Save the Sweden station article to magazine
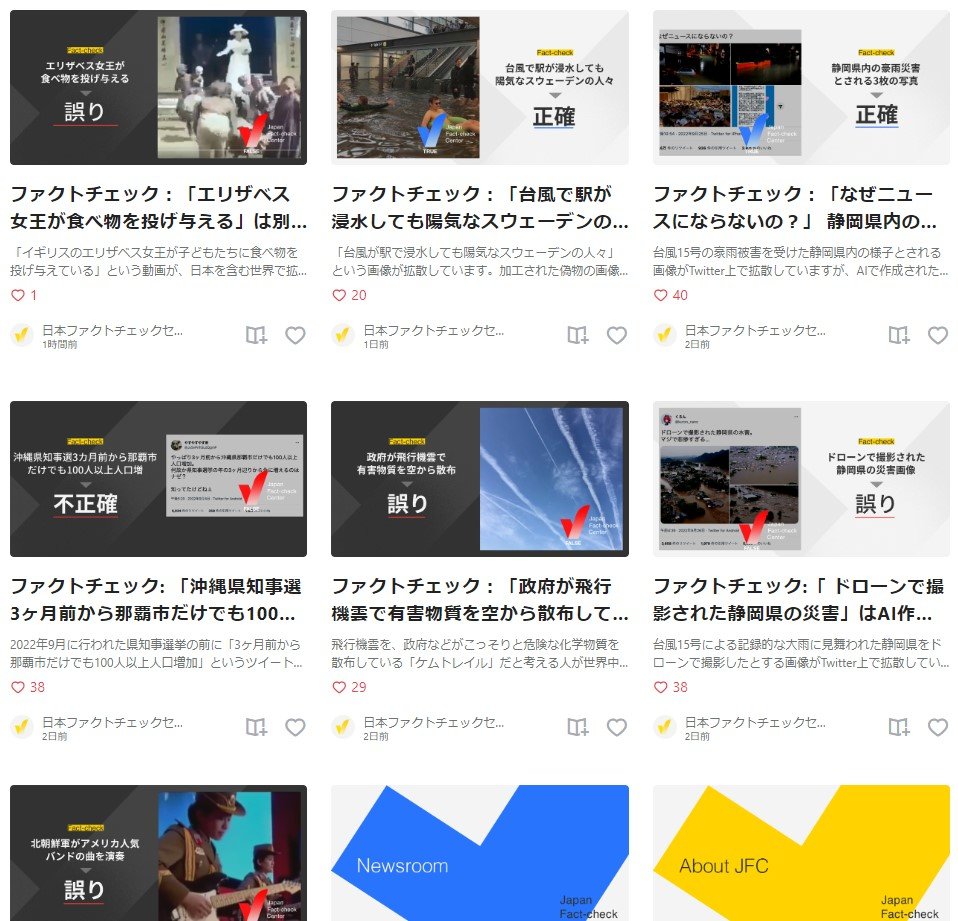958x921 pixels. click(x=578, y=335)
